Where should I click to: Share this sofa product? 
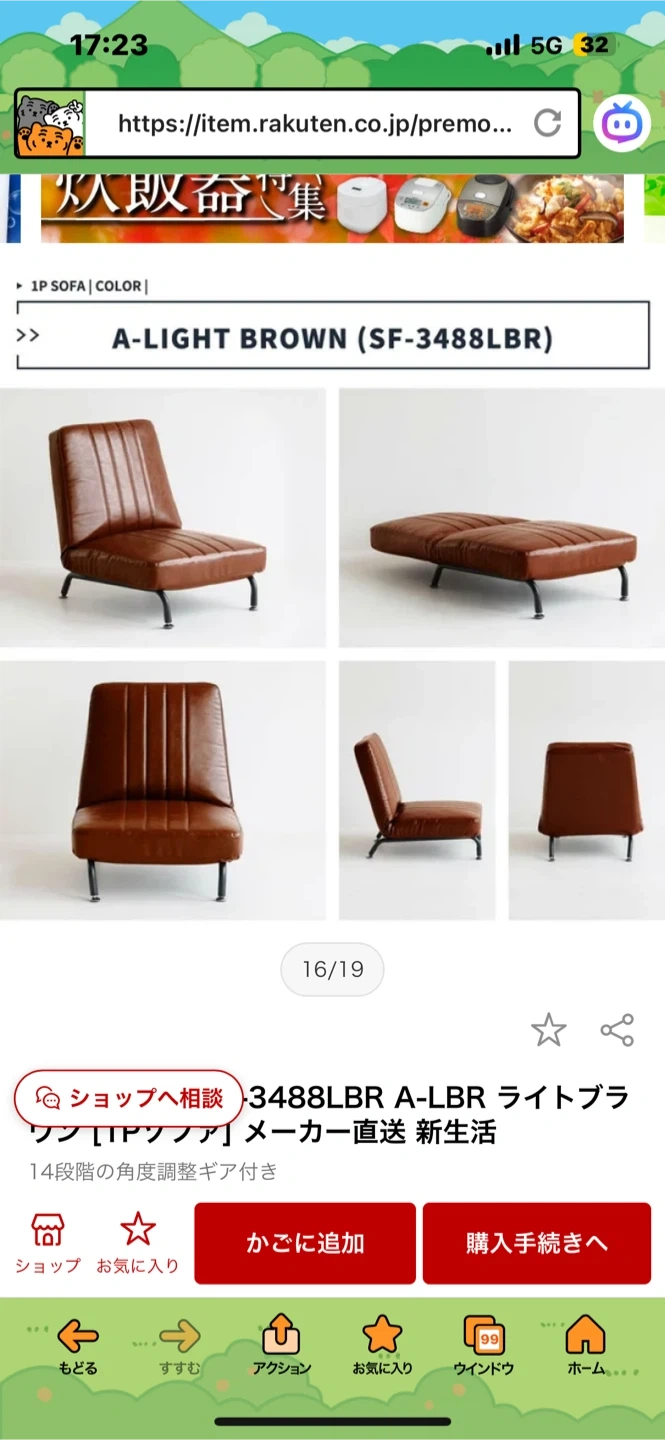pyautogui.click(x=617, y=1030)
